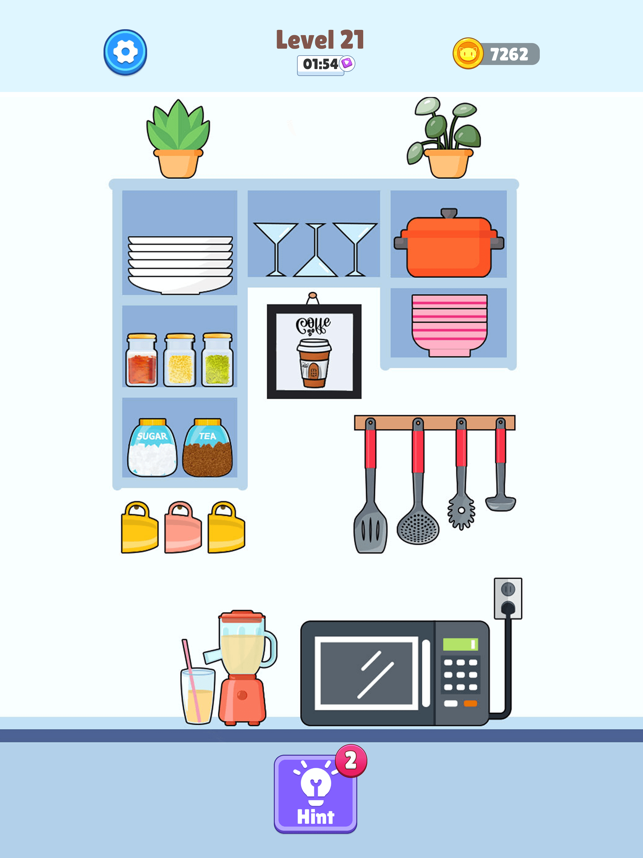The image size is (643, 858).
Task: Use the Hint button
Action: pos(315,794)
